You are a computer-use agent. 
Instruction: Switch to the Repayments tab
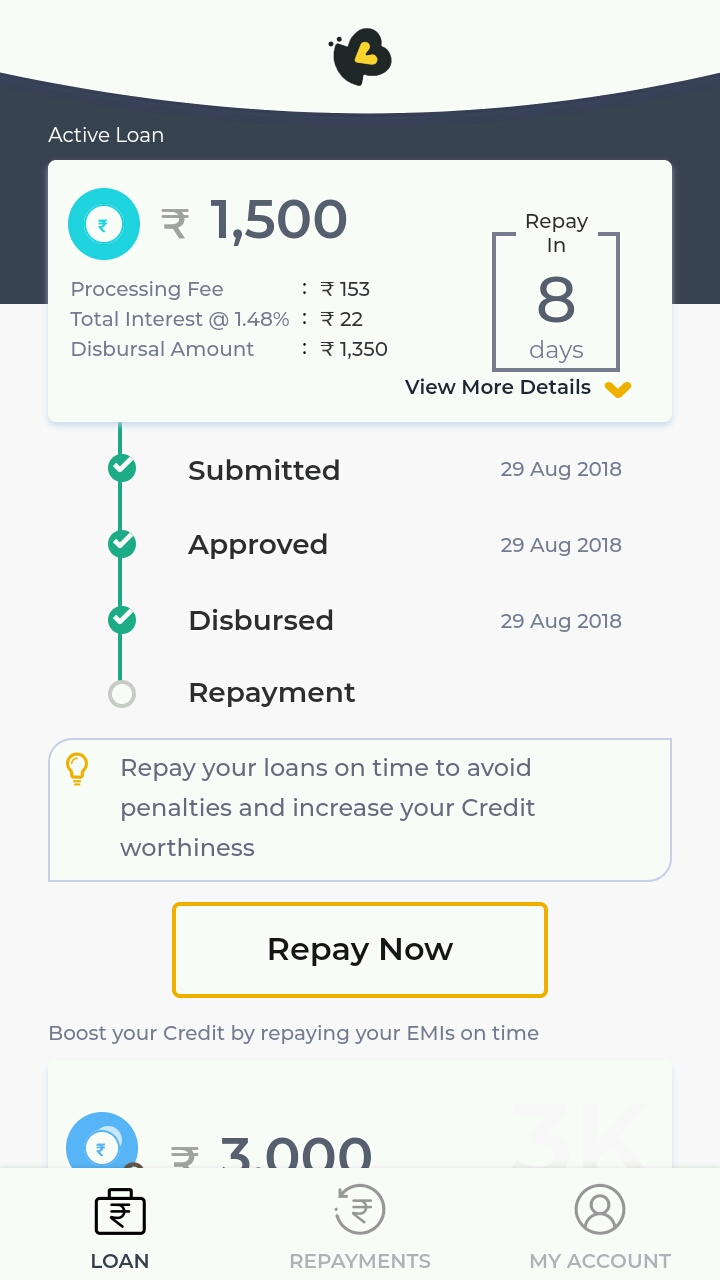[360, 1227]
